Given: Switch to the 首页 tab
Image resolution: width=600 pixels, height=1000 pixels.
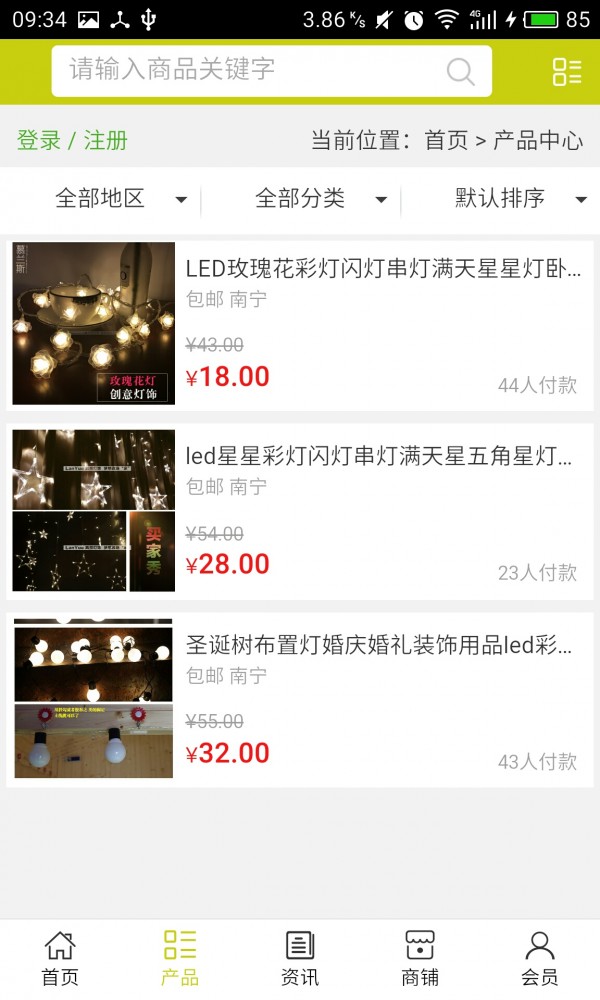Looking at the screenshot, I should click(60, 958).
